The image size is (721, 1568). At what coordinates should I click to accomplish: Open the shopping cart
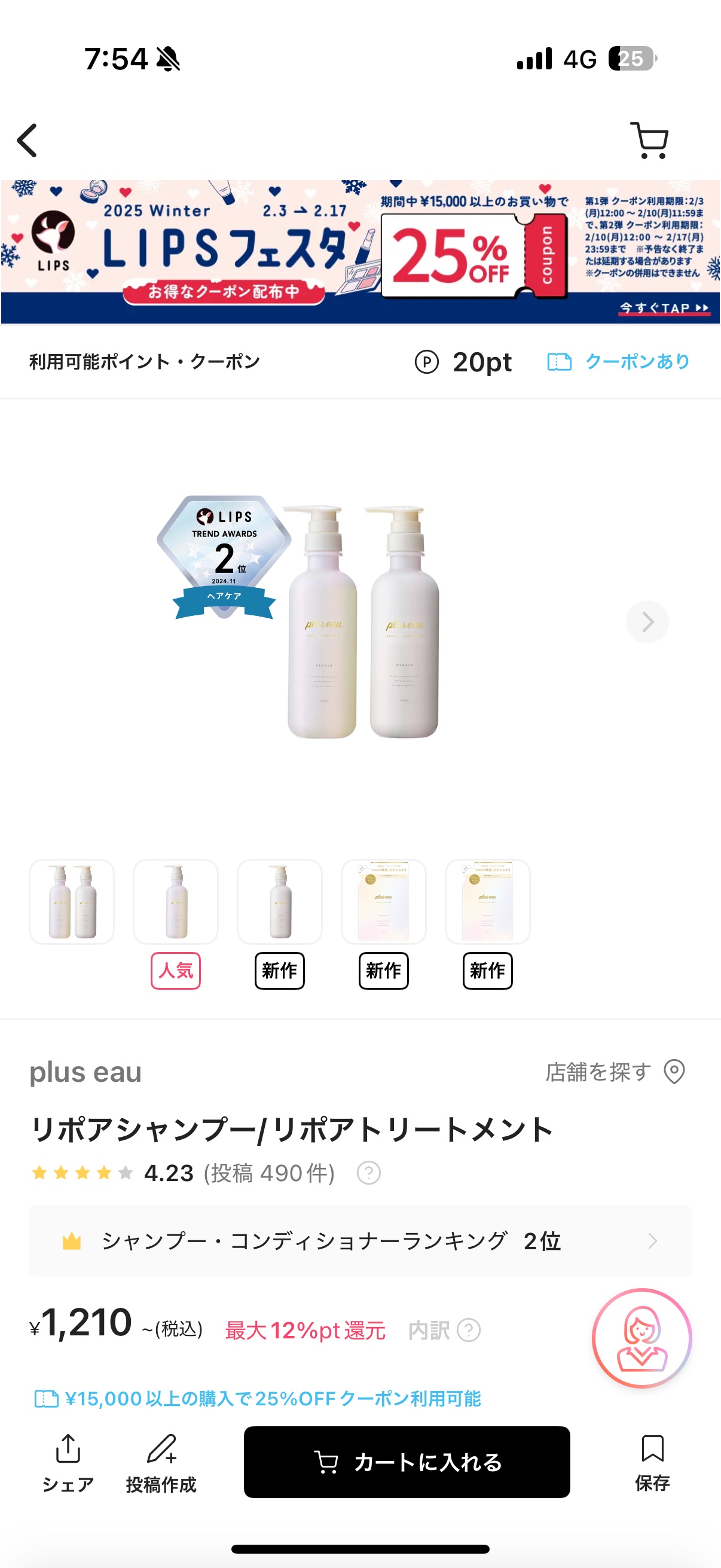650,141
